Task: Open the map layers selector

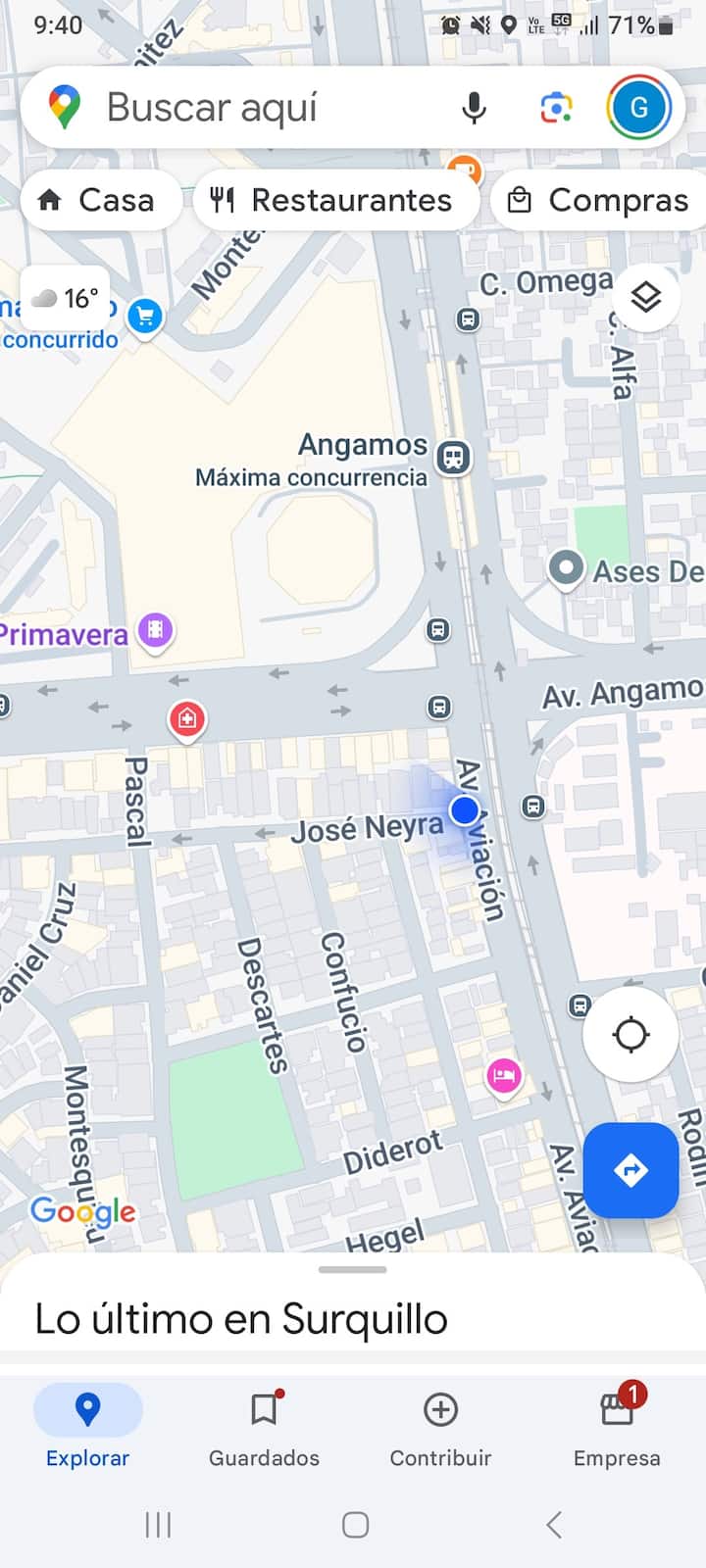Action: (x=645, y=297)
